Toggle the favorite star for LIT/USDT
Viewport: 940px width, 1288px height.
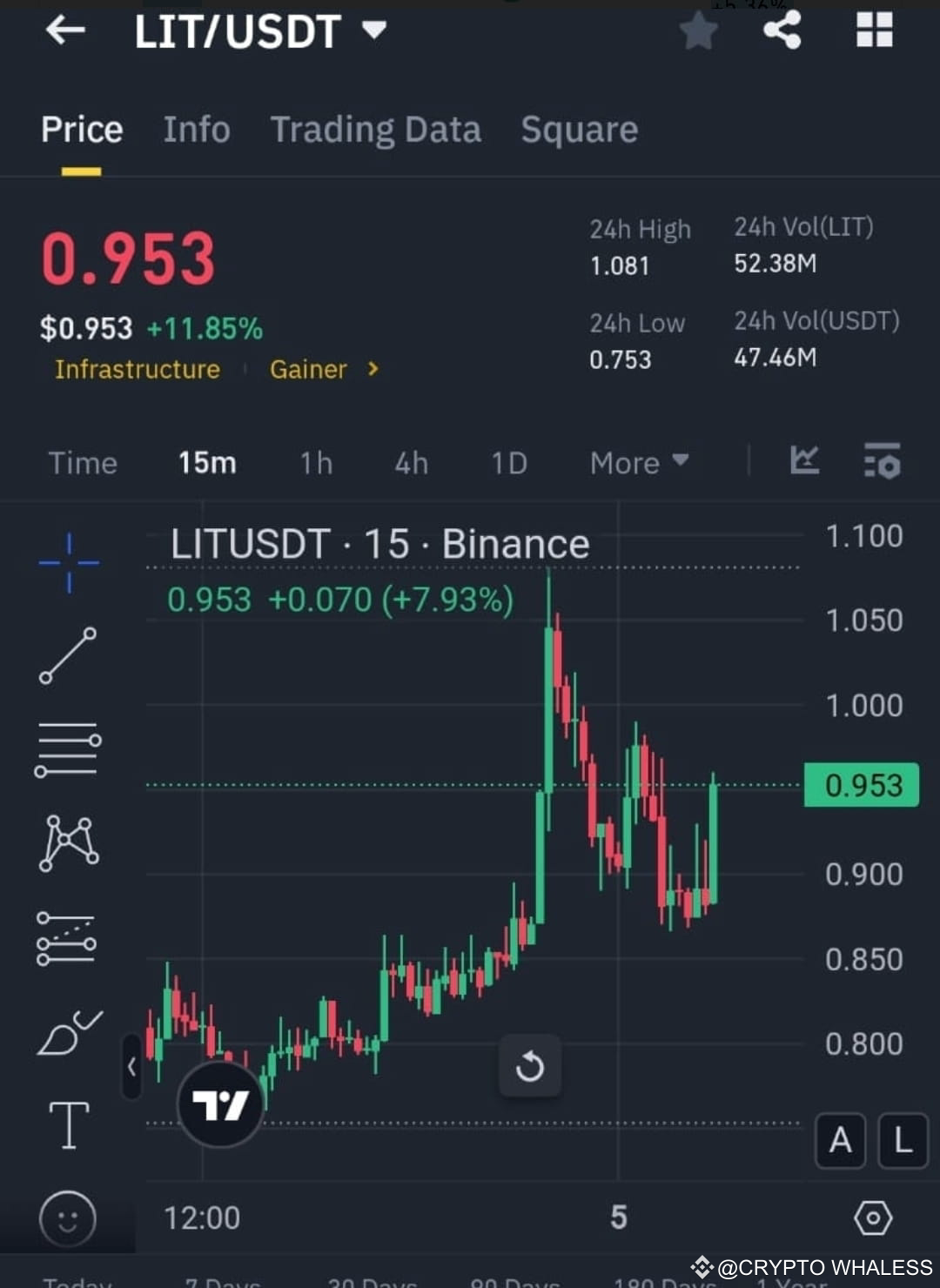click(x=699, y=30)
